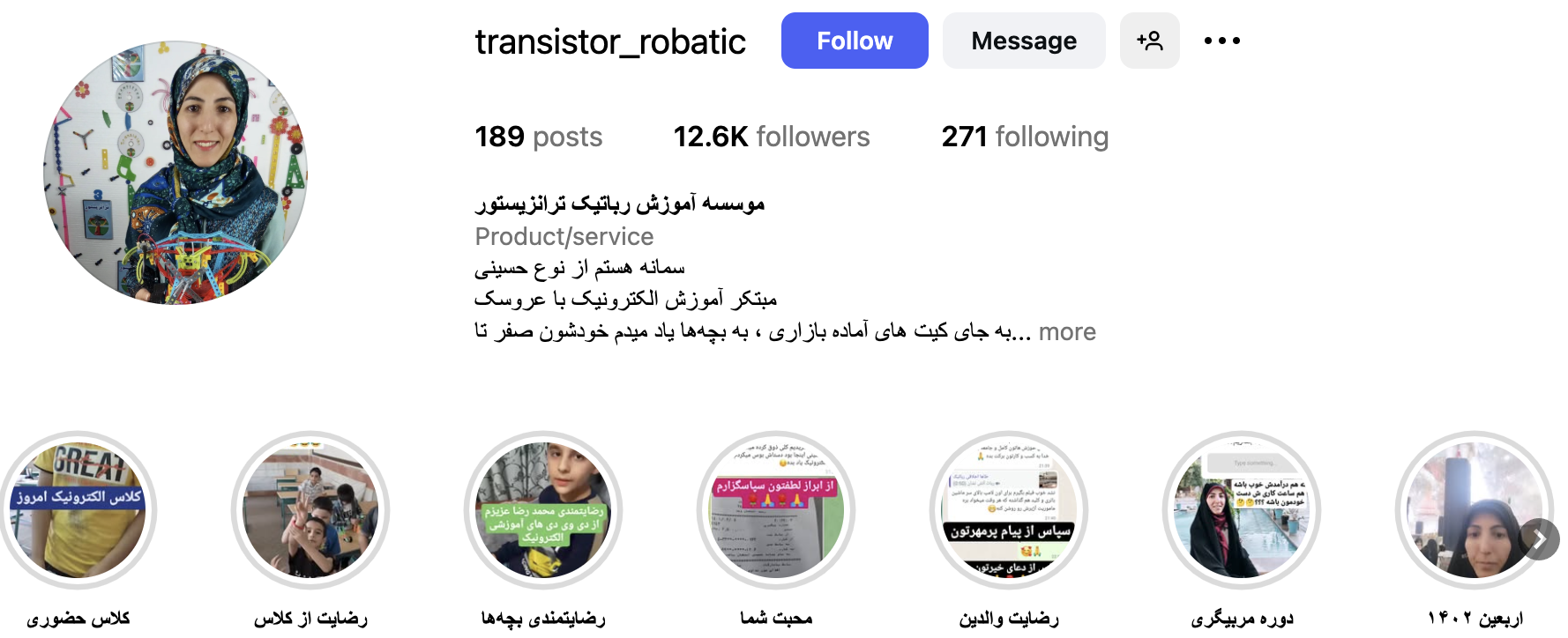1568x638 pixels.
Task: Open the رضایتمندی بچه‌ها highlight
Action: point(543,510)
